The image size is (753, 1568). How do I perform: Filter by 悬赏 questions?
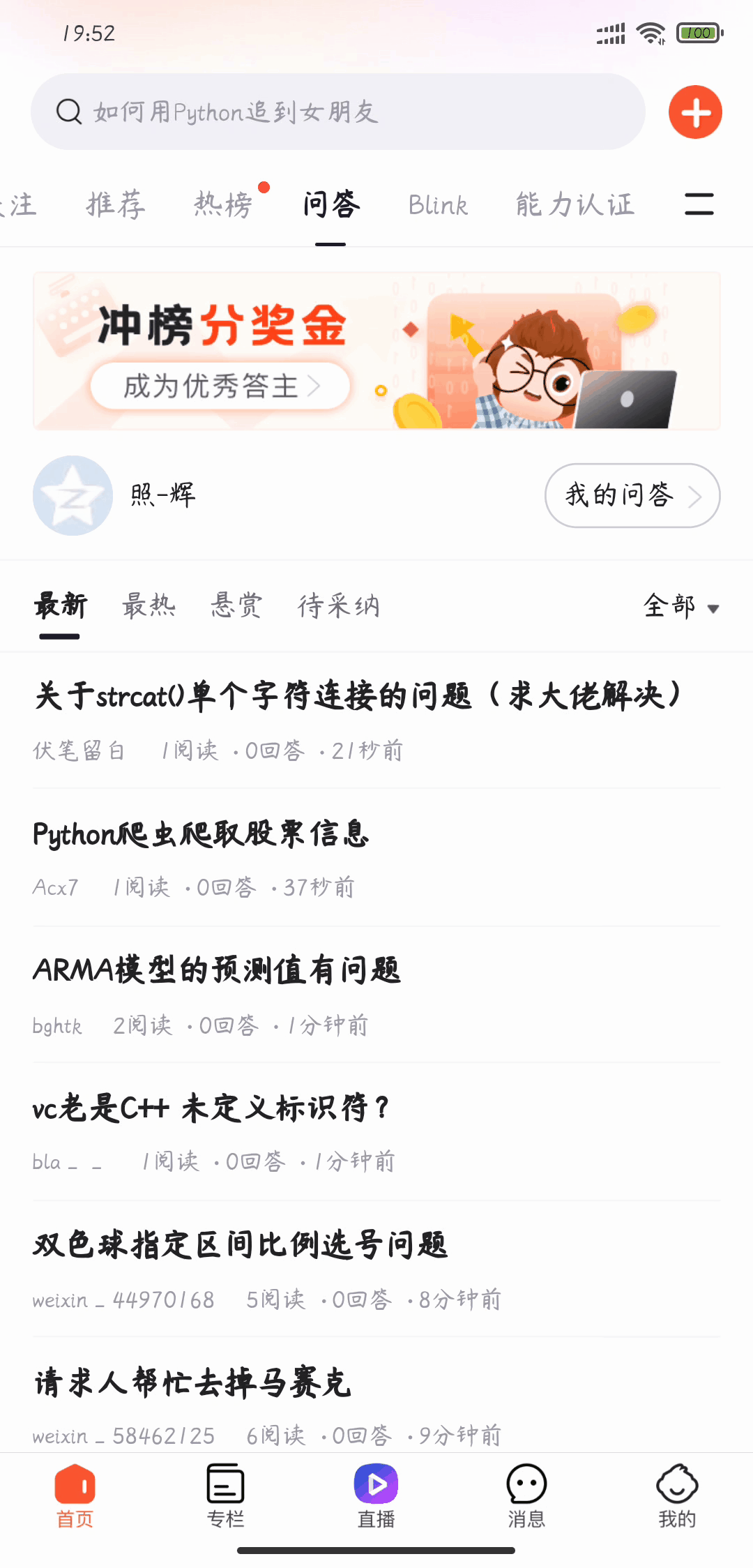point(236,605)
